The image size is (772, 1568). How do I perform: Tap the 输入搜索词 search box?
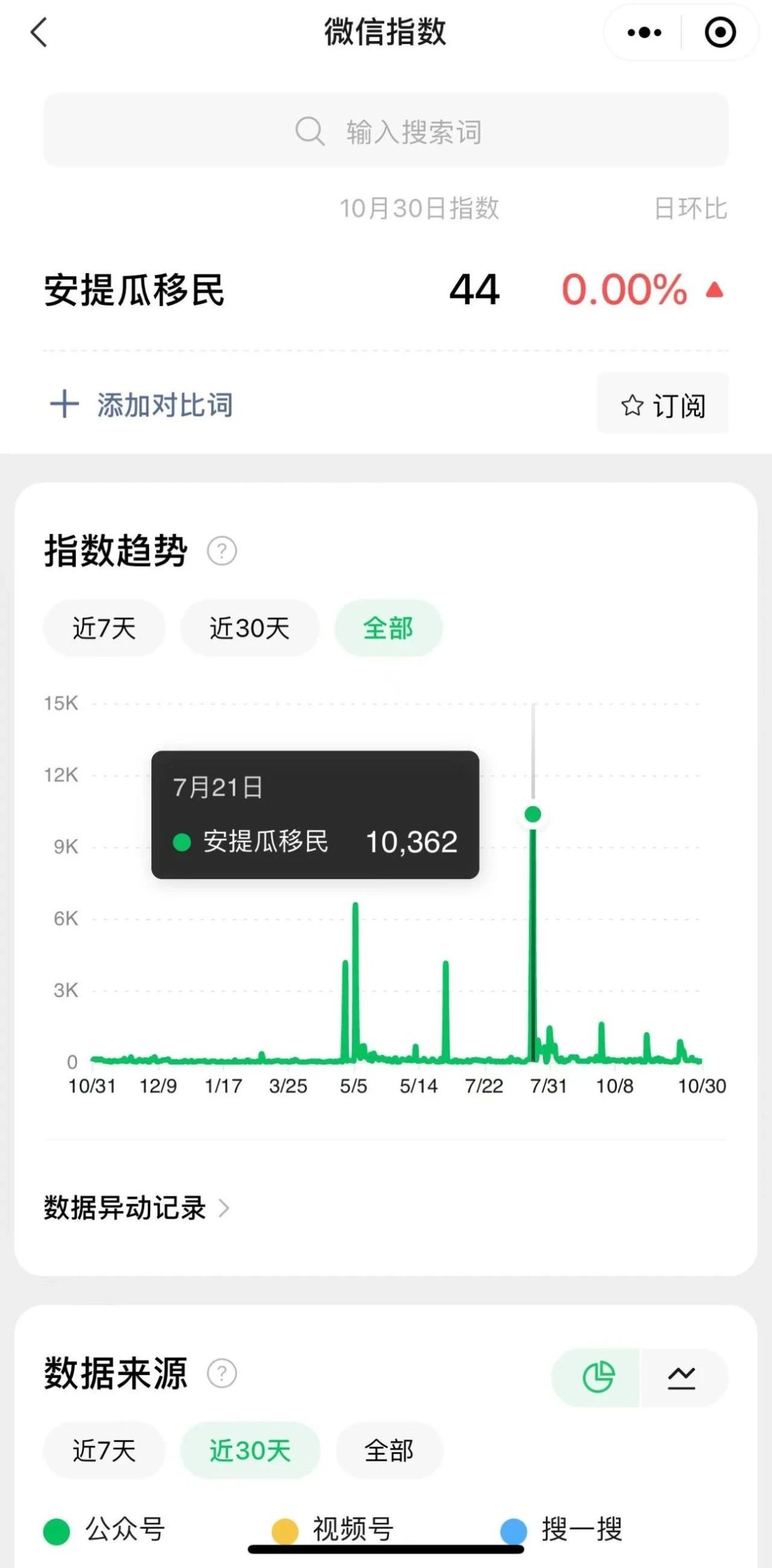[x=386, y=130]
